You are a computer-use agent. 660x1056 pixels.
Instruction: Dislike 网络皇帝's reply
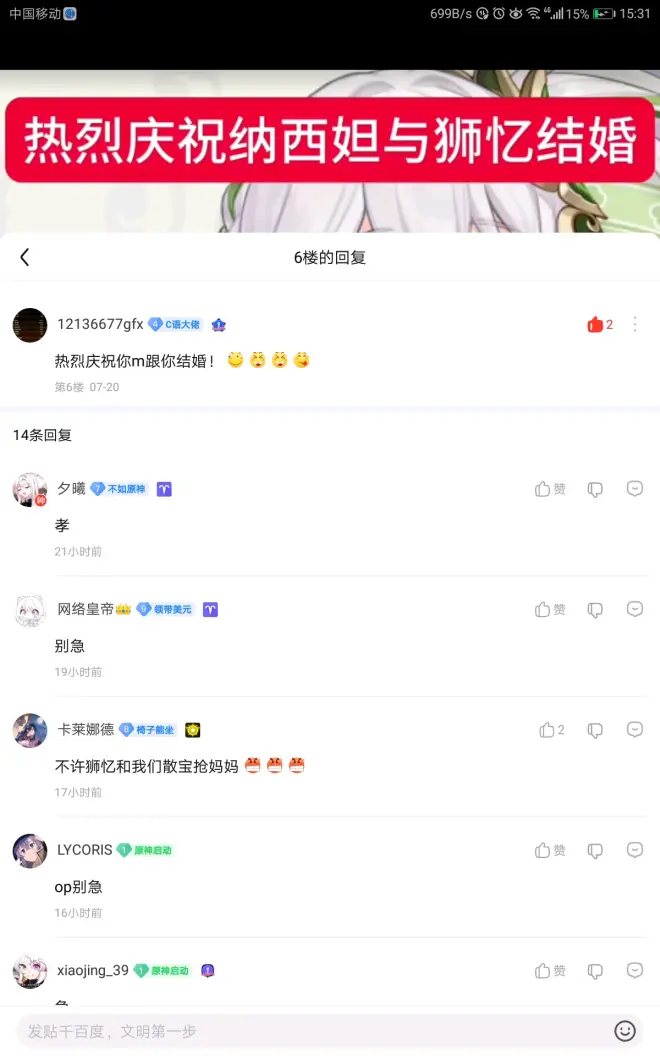coord(595,609)
